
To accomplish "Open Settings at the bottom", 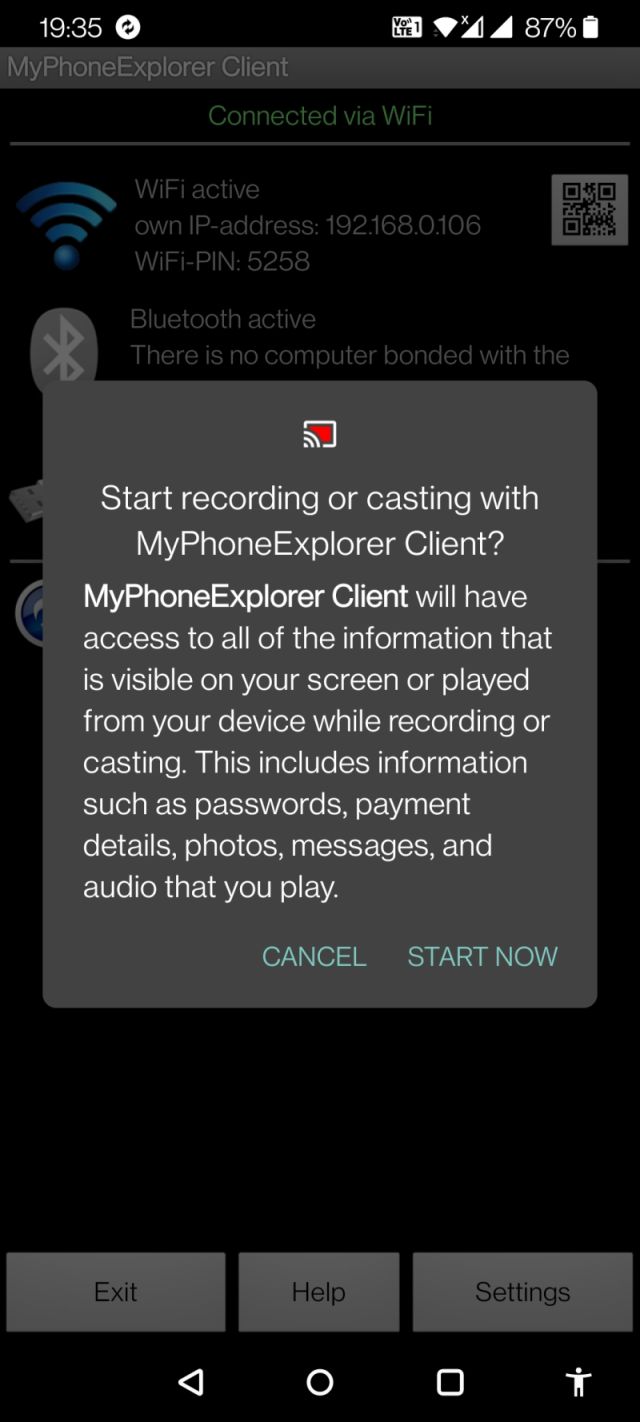I will click(x=523, y=1292).
